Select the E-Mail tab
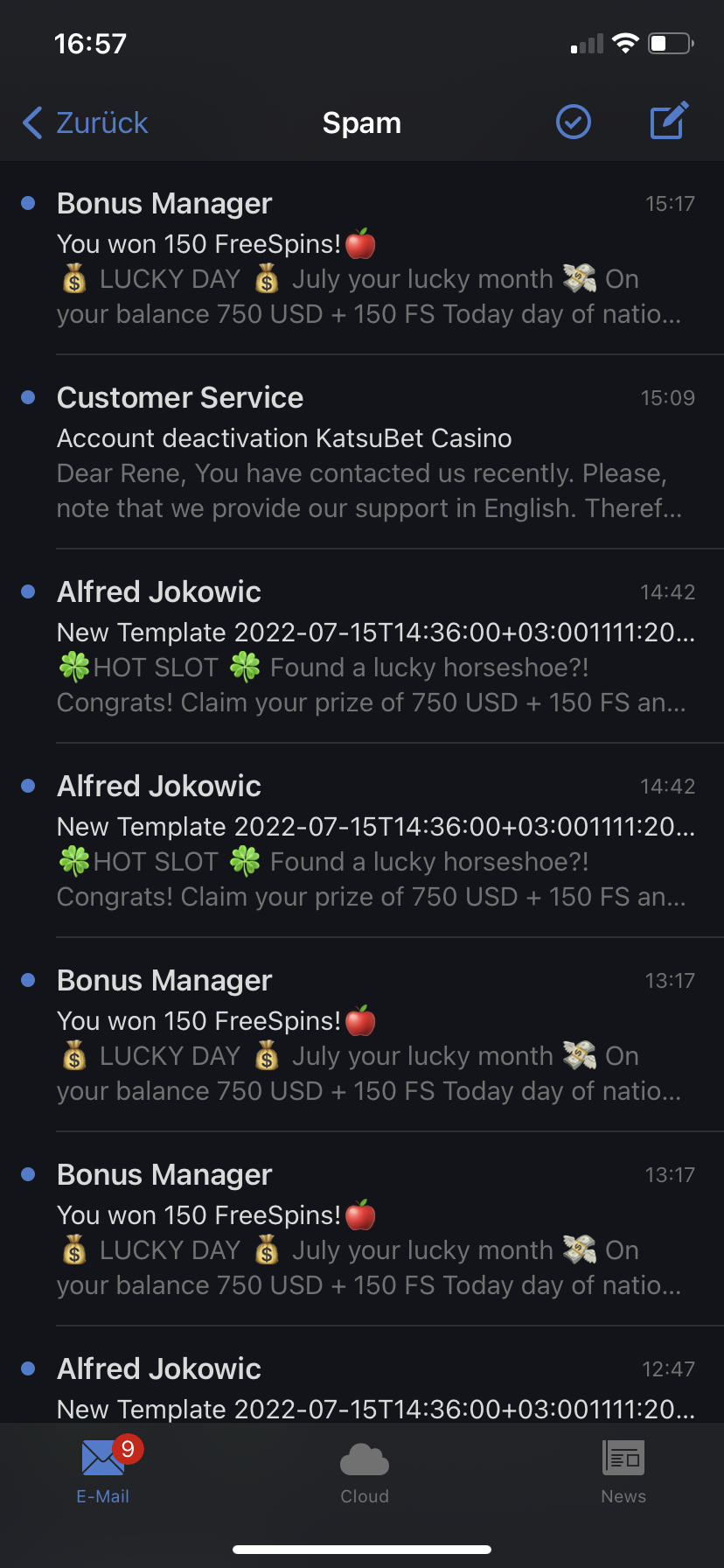Screen dimensions: 724x1568 [103, 1473]
